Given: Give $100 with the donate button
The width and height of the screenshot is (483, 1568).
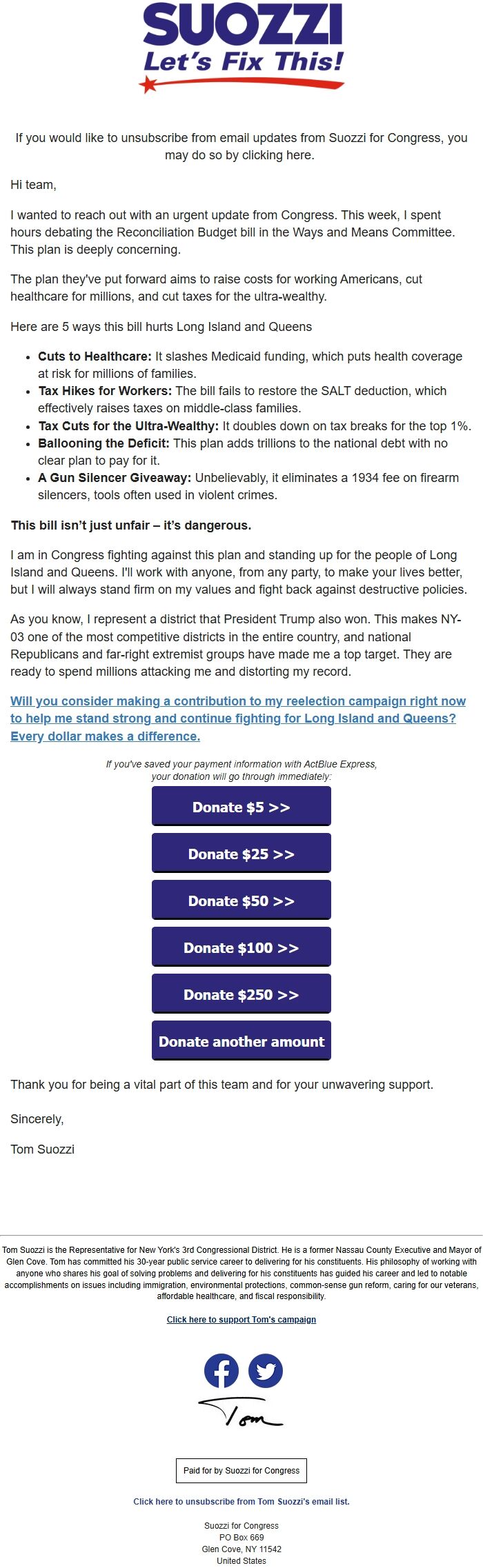Looking at the screenshot, I should [241, 947].
